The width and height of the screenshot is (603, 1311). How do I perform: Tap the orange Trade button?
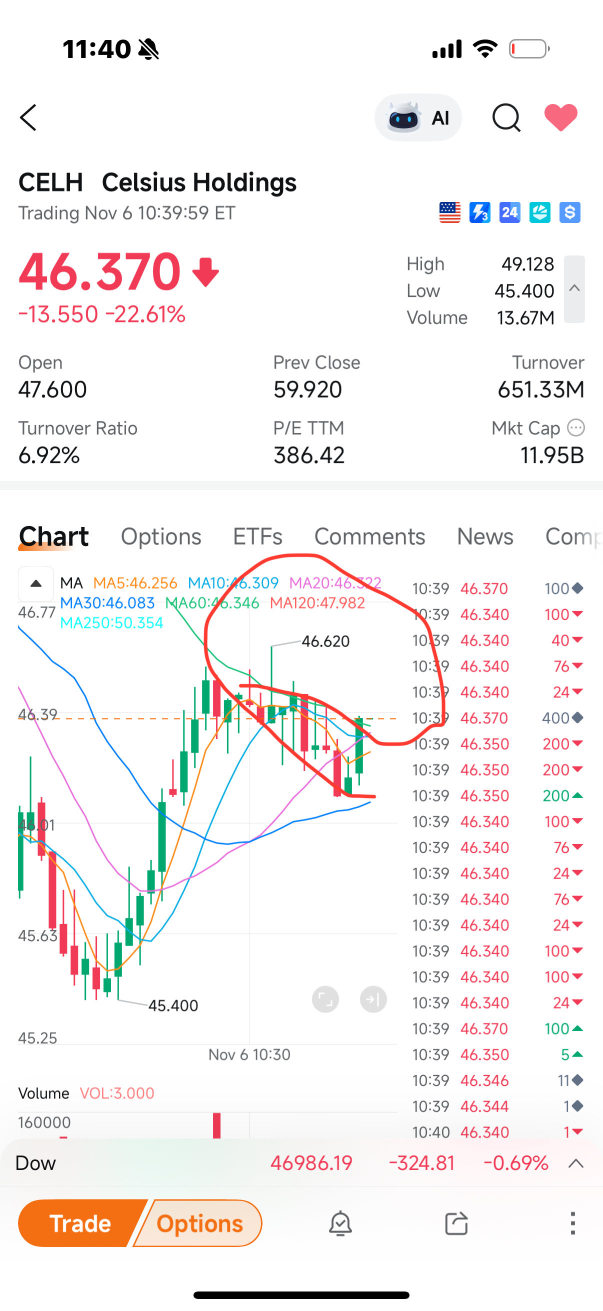pyautogui.click(x=80, y=1224)
